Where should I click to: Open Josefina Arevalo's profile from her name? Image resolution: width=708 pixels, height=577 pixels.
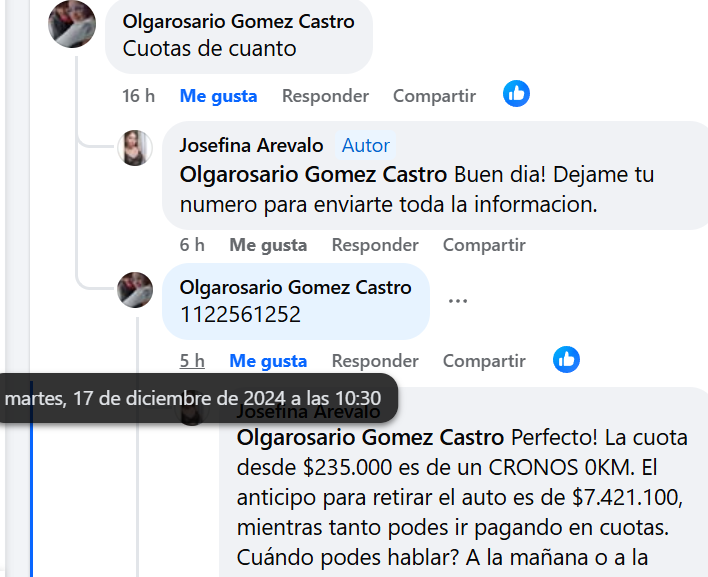251,145
